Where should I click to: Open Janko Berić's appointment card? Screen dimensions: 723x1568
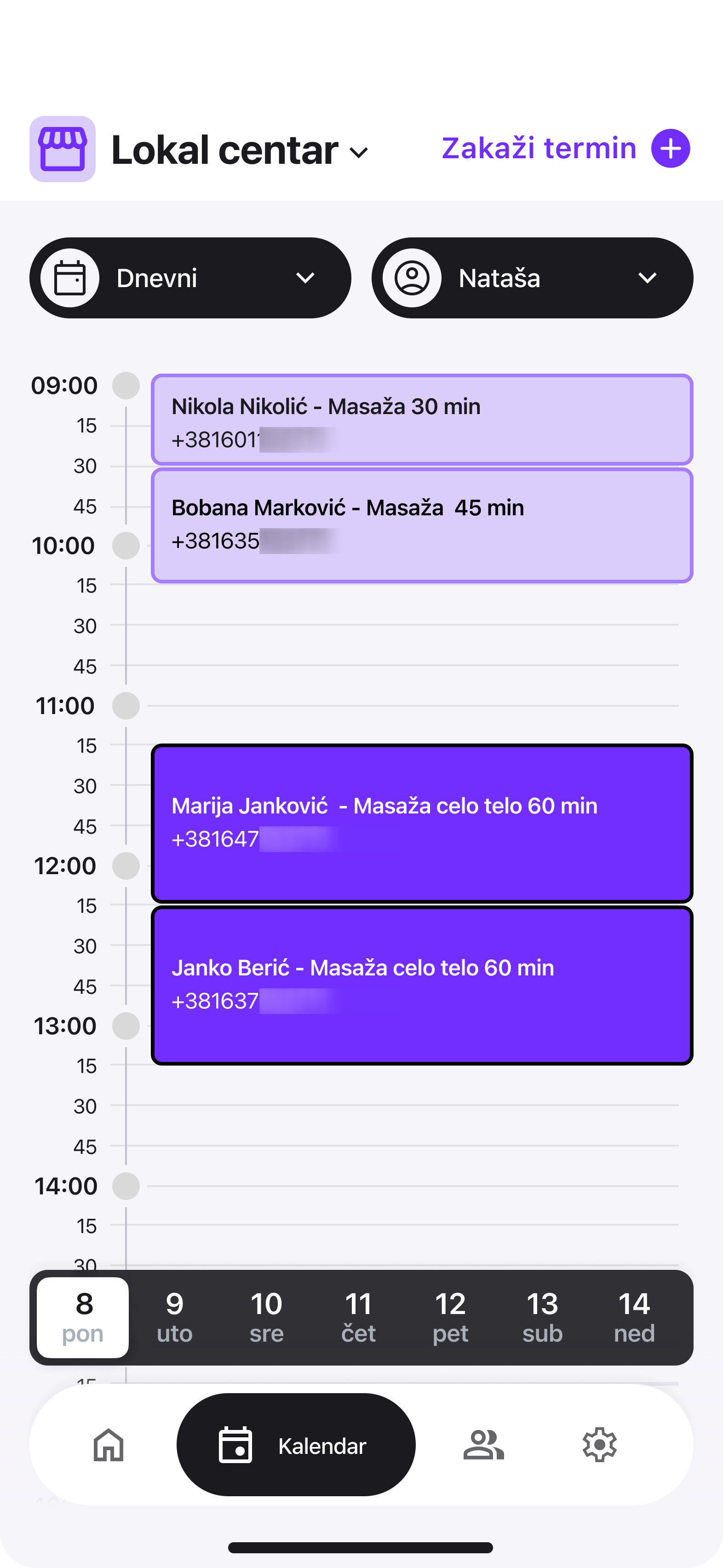(422, 986)
